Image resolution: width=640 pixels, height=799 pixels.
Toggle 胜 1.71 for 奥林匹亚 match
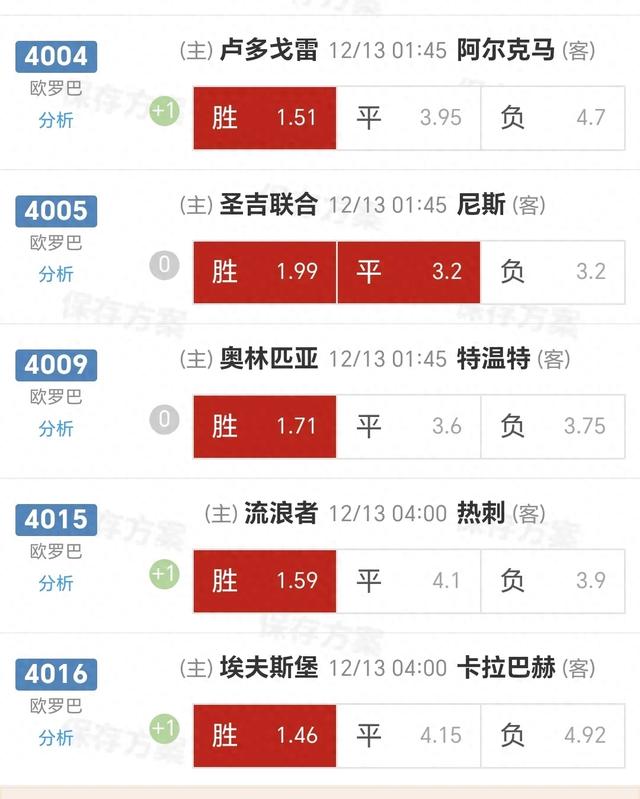265,426
